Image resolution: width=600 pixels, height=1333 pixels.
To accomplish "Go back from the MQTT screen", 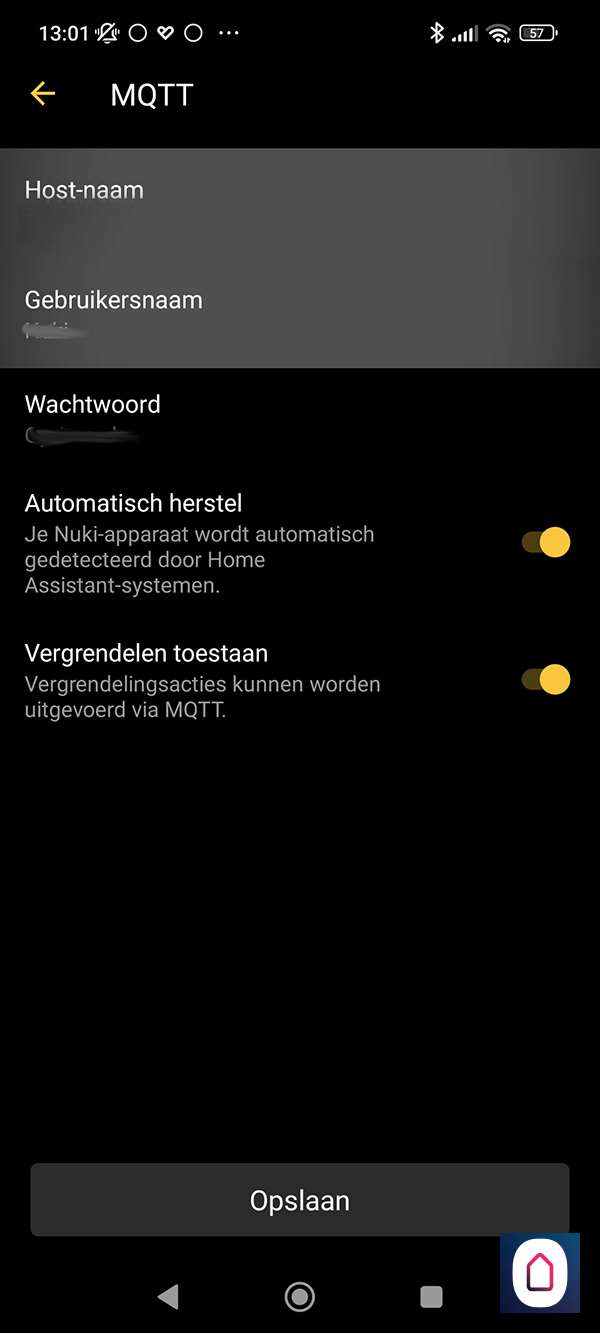I will point(43,94).
